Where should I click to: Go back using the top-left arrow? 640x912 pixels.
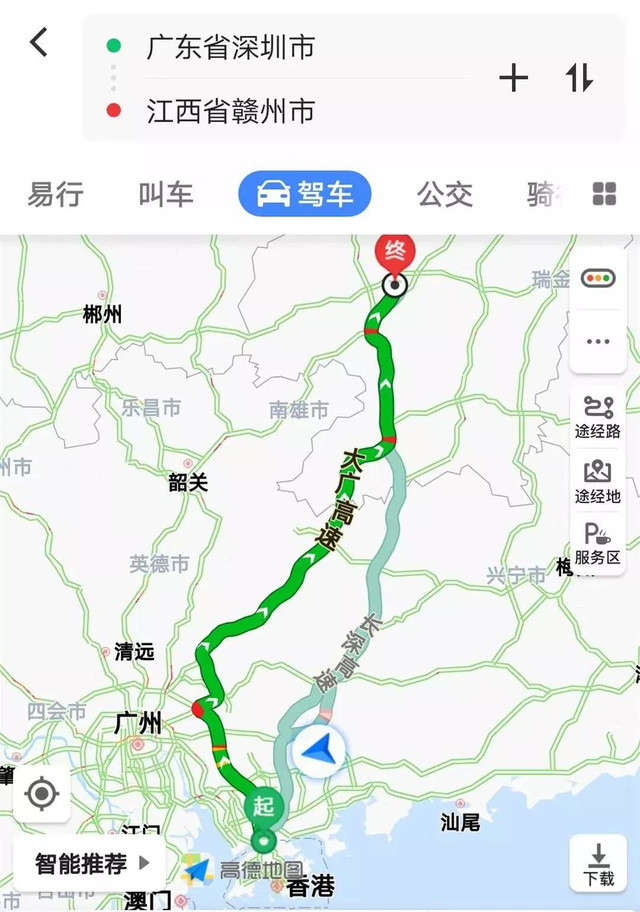tap(38, 43)
